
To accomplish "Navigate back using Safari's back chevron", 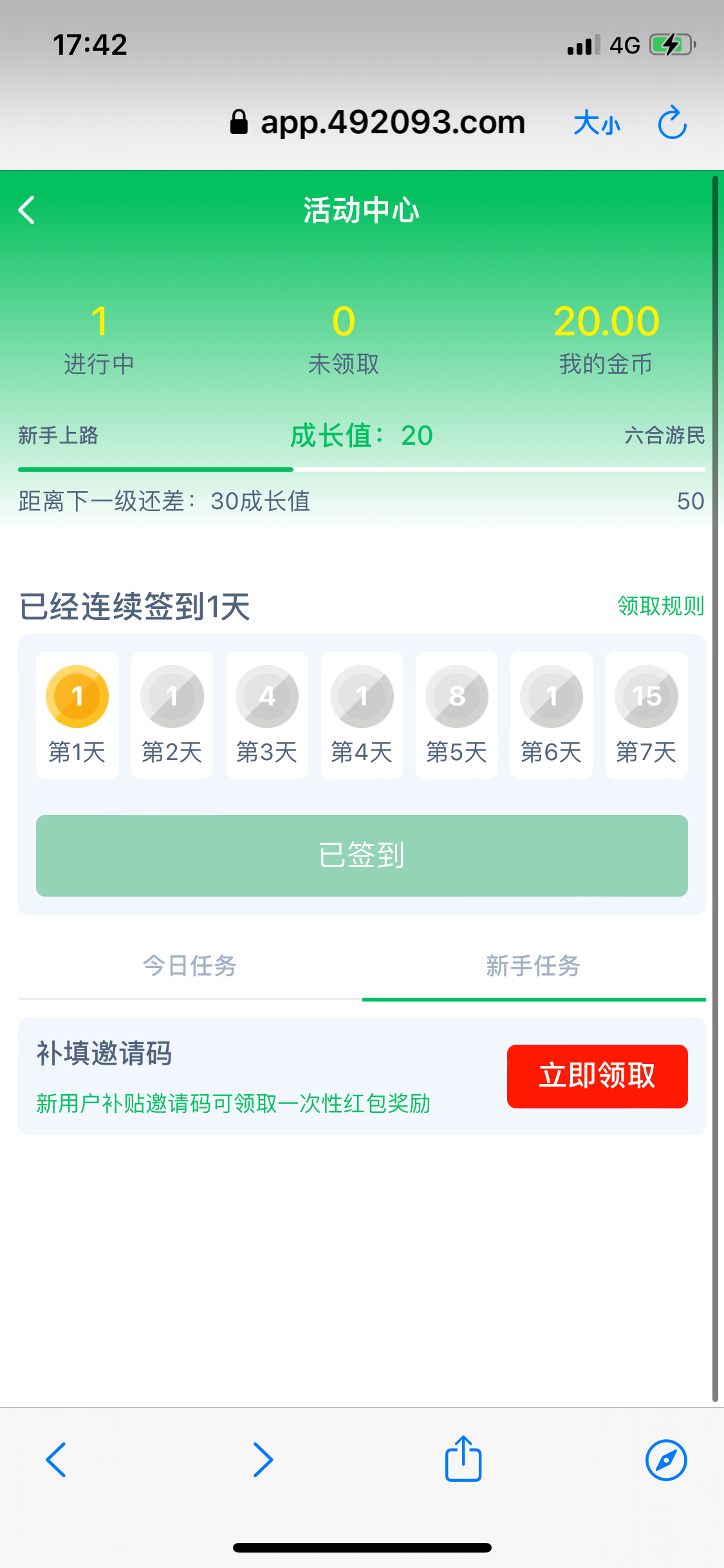I will (x=57, y=1460).
